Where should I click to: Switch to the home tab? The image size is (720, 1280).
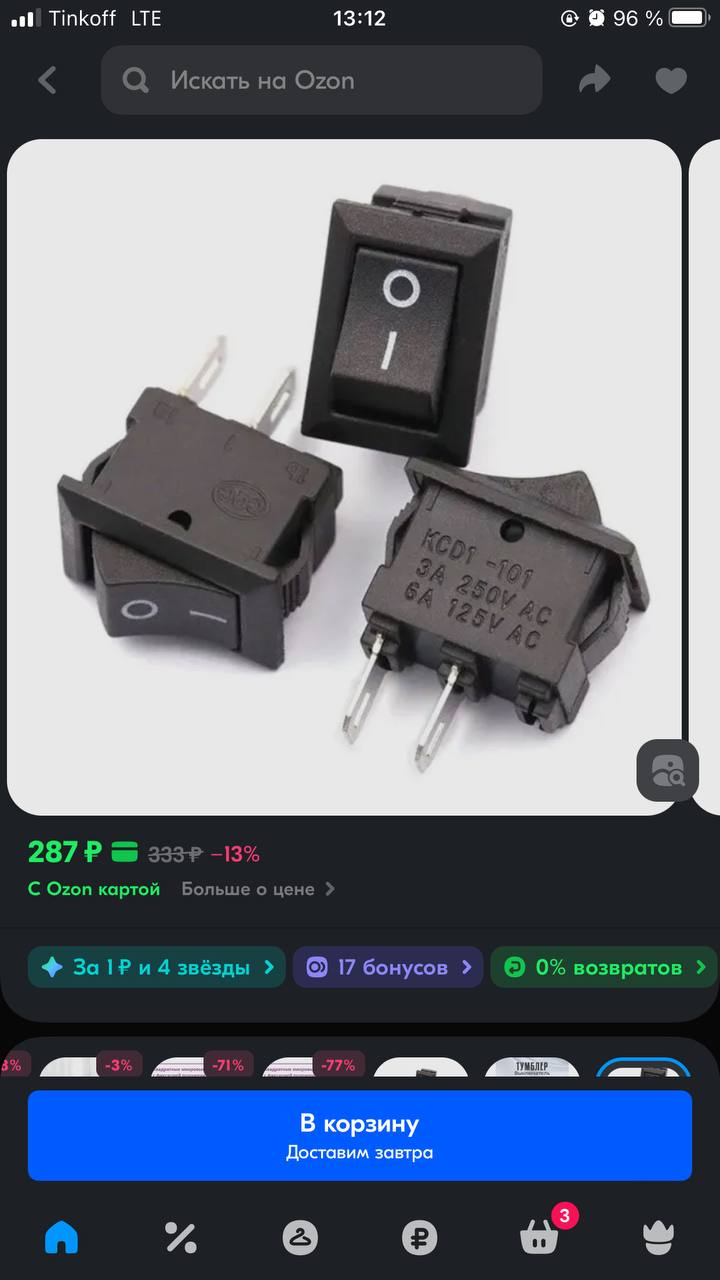(x=61, y=1238)
